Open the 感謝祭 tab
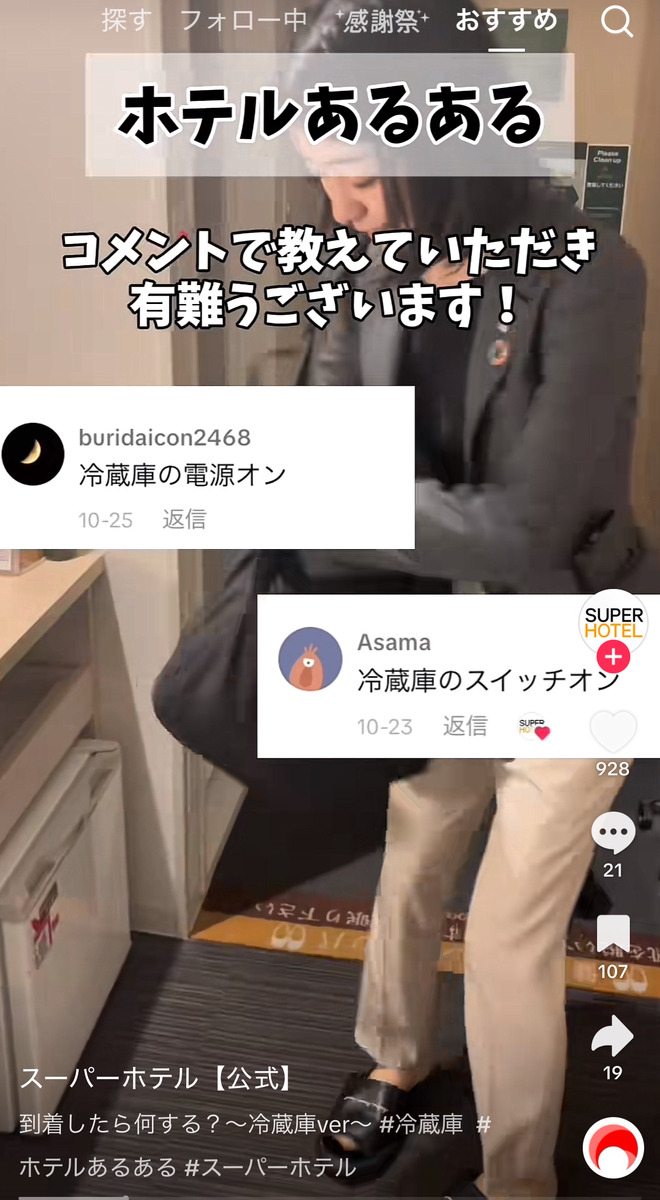The height and width of the screenshot is (1200, 660). [381, 21]
